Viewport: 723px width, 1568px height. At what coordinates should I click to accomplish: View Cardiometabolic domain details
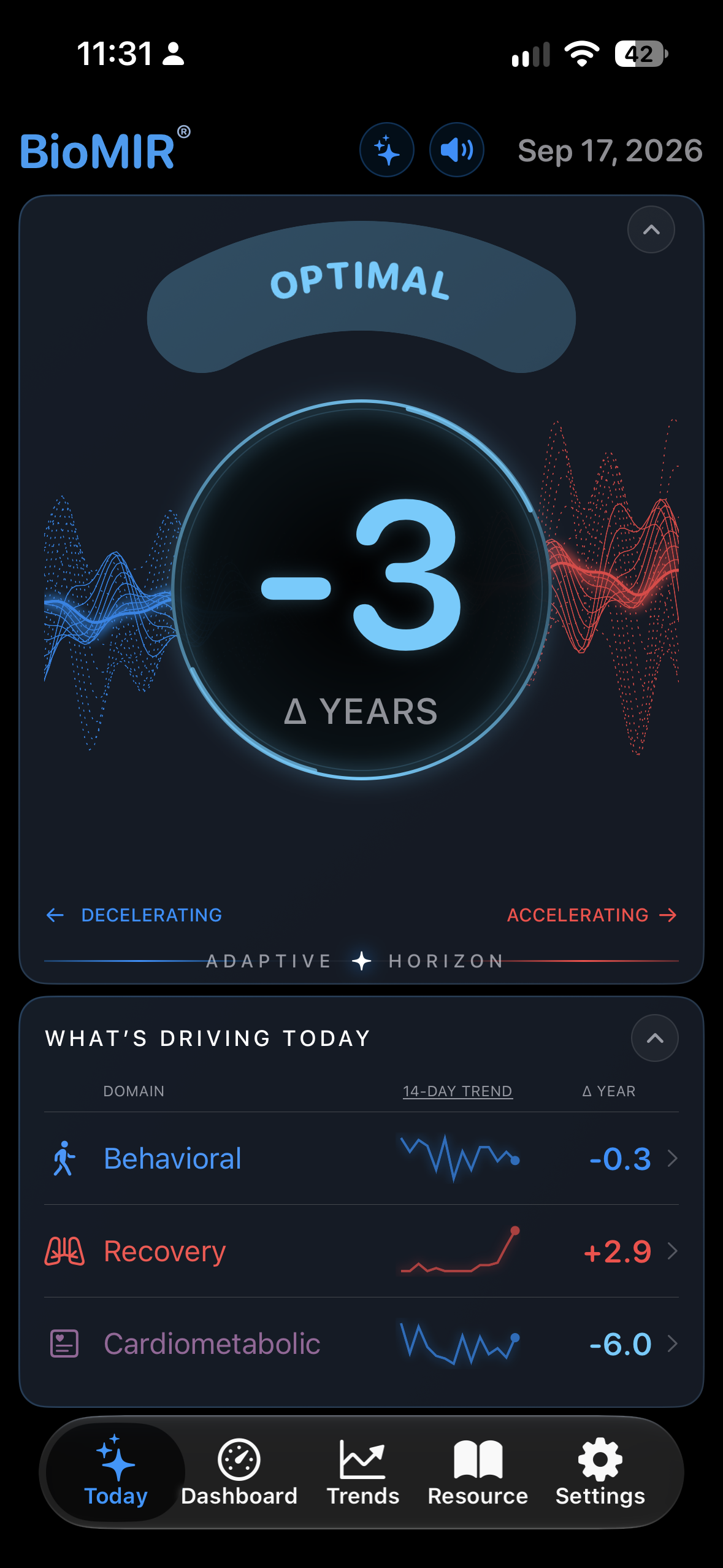(362, 1343)
